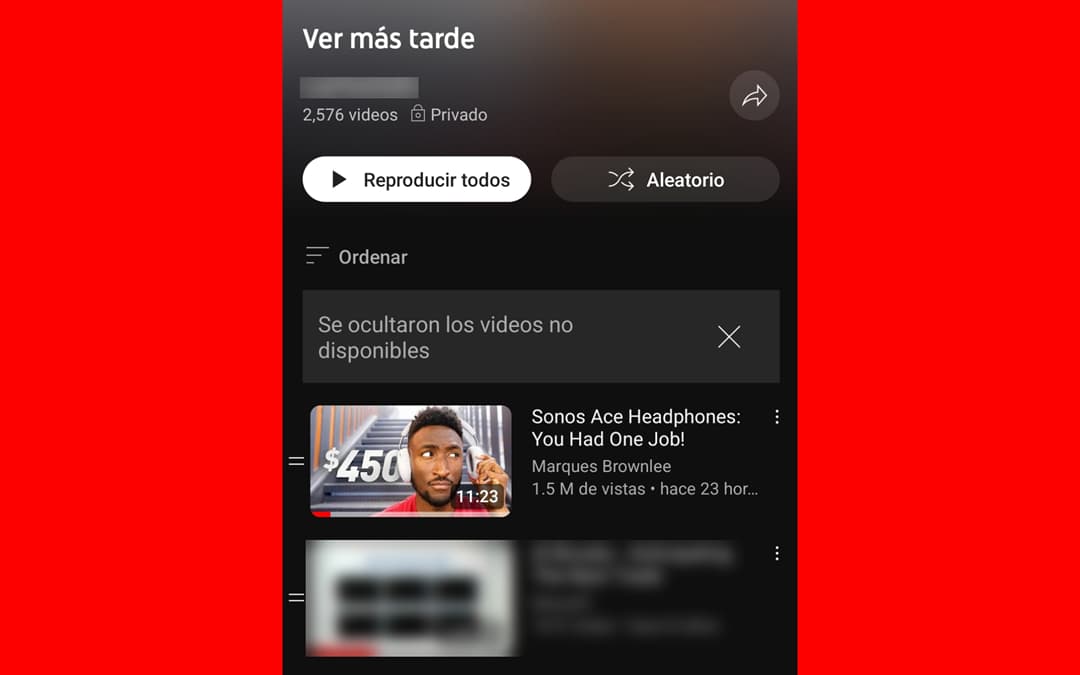Screen dimensions: 1080x675
Task: Open overflow menu for the blurred video
Action: pyautogui.click(x=777, y=553)
